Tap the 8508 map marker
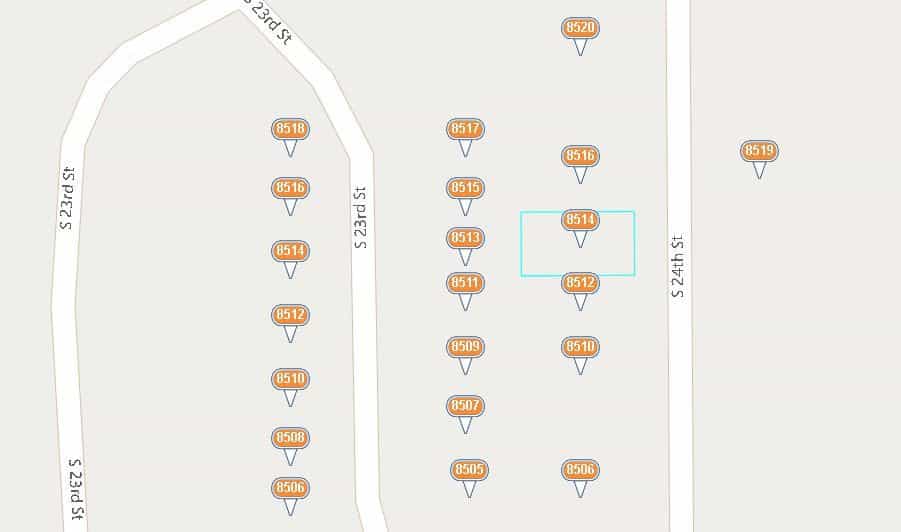 coord(290,438)
